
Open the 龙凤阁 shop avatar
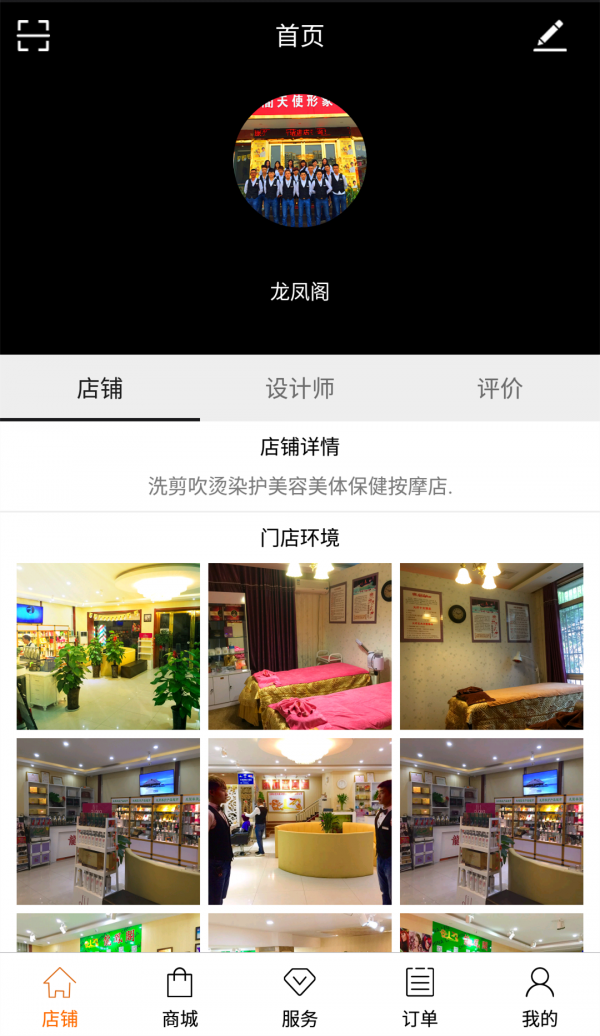coord(299,161)
